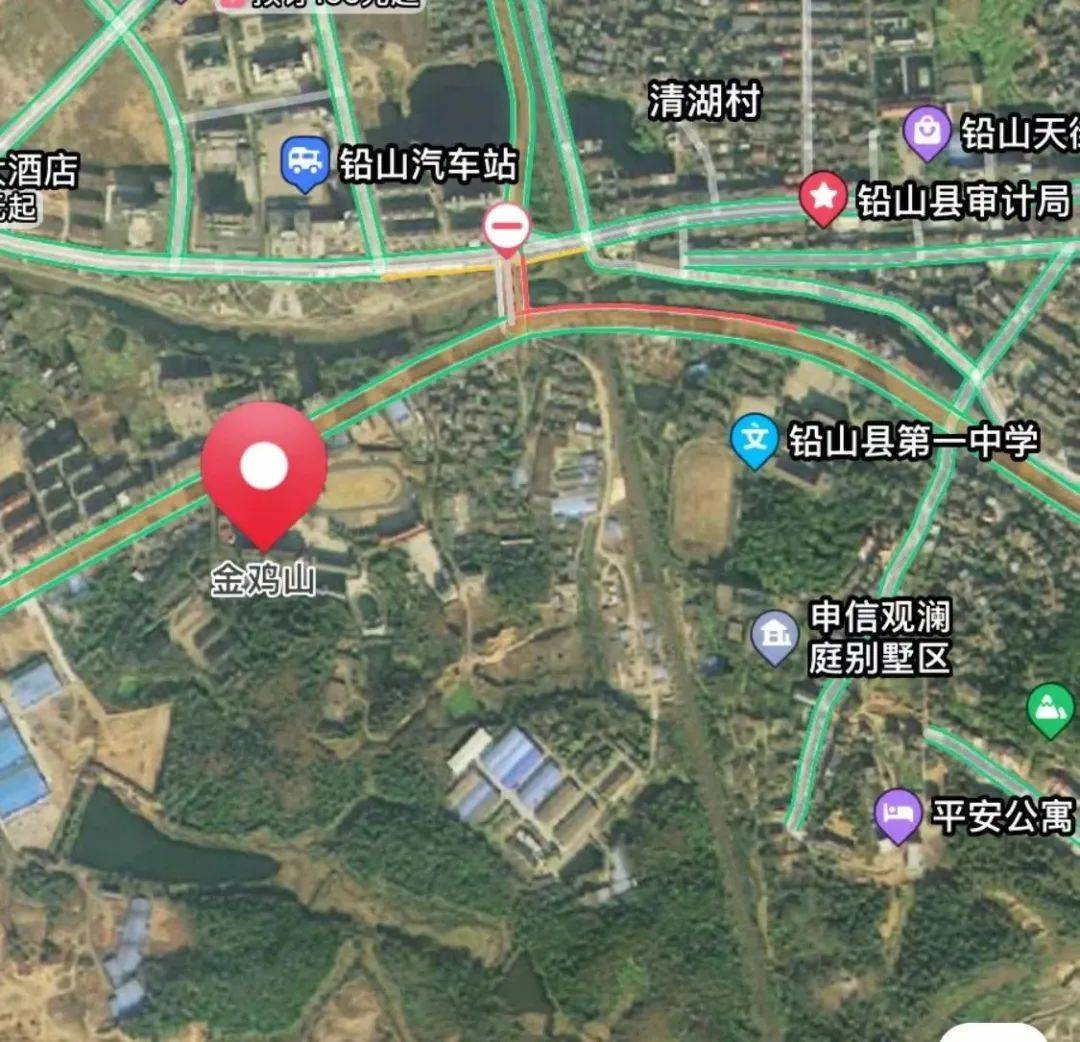Tap the red pin at 金鸡山
Image resolution: width=1080 pixels, height=1042 pixels.
(x=264, y=470)
